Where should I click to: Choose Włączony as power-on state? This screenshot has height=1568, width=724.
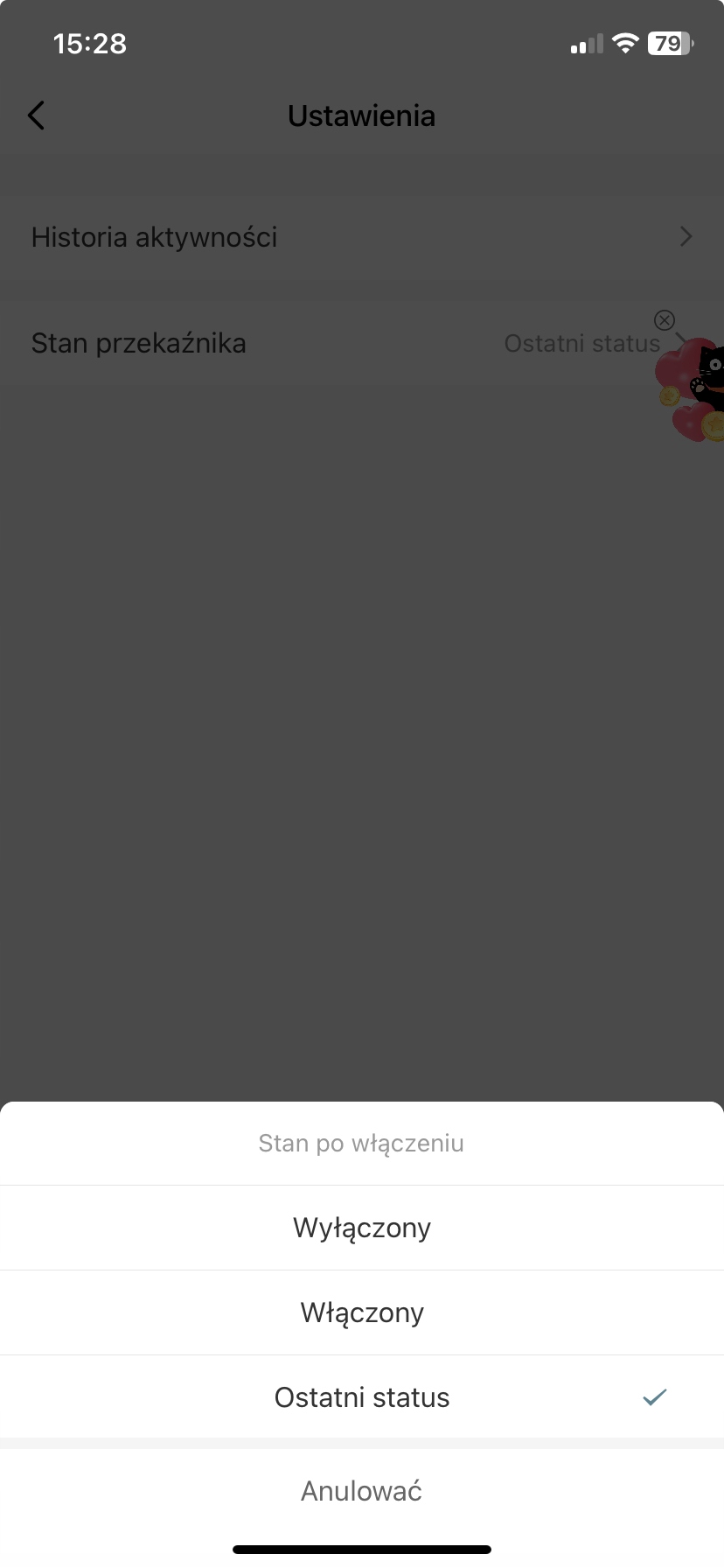(x=362, y=1312)
